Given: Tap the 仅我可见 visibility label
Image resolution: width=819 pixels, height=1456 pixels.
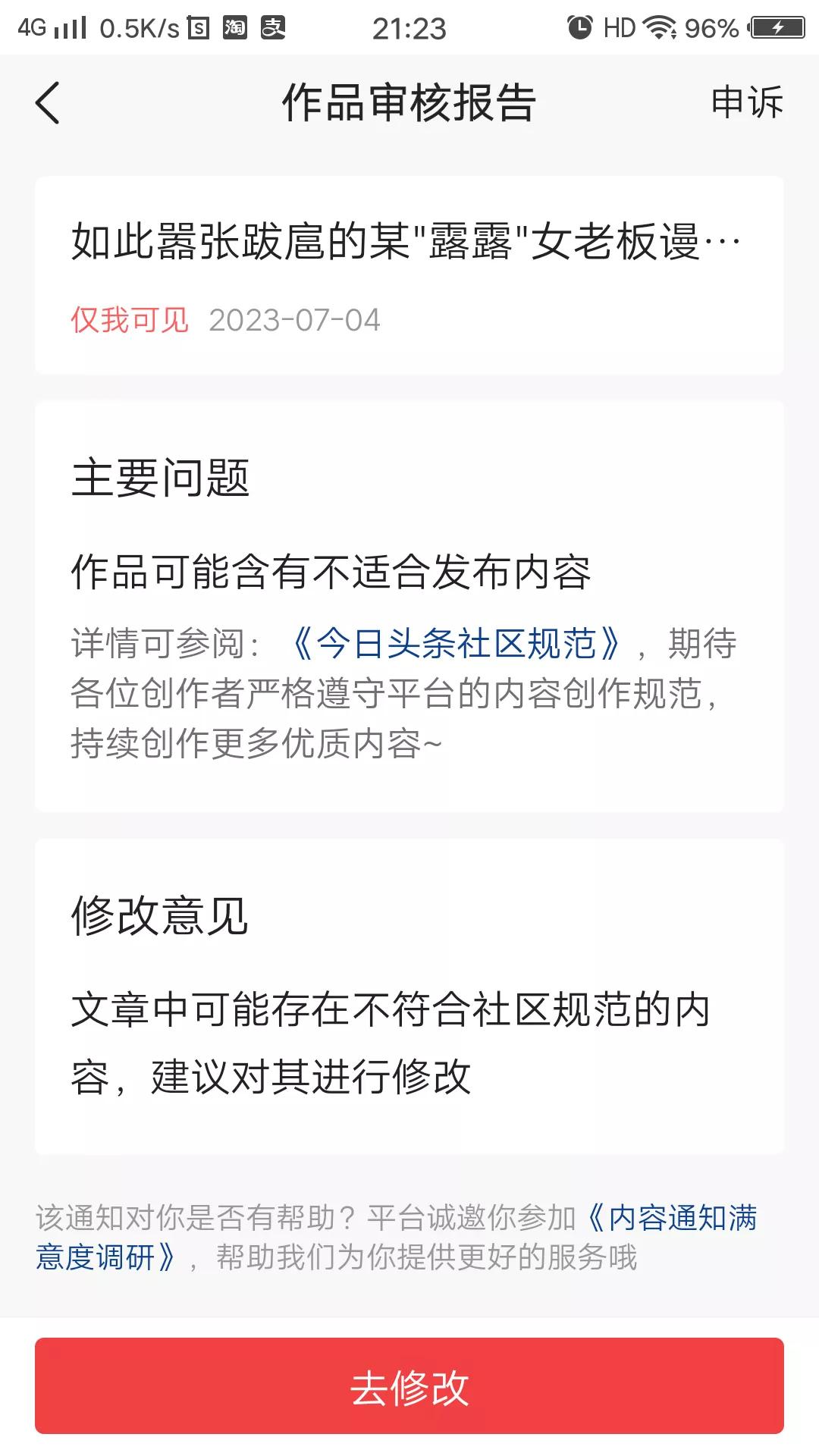Looking at the screenshot, I should coord(130,321).
